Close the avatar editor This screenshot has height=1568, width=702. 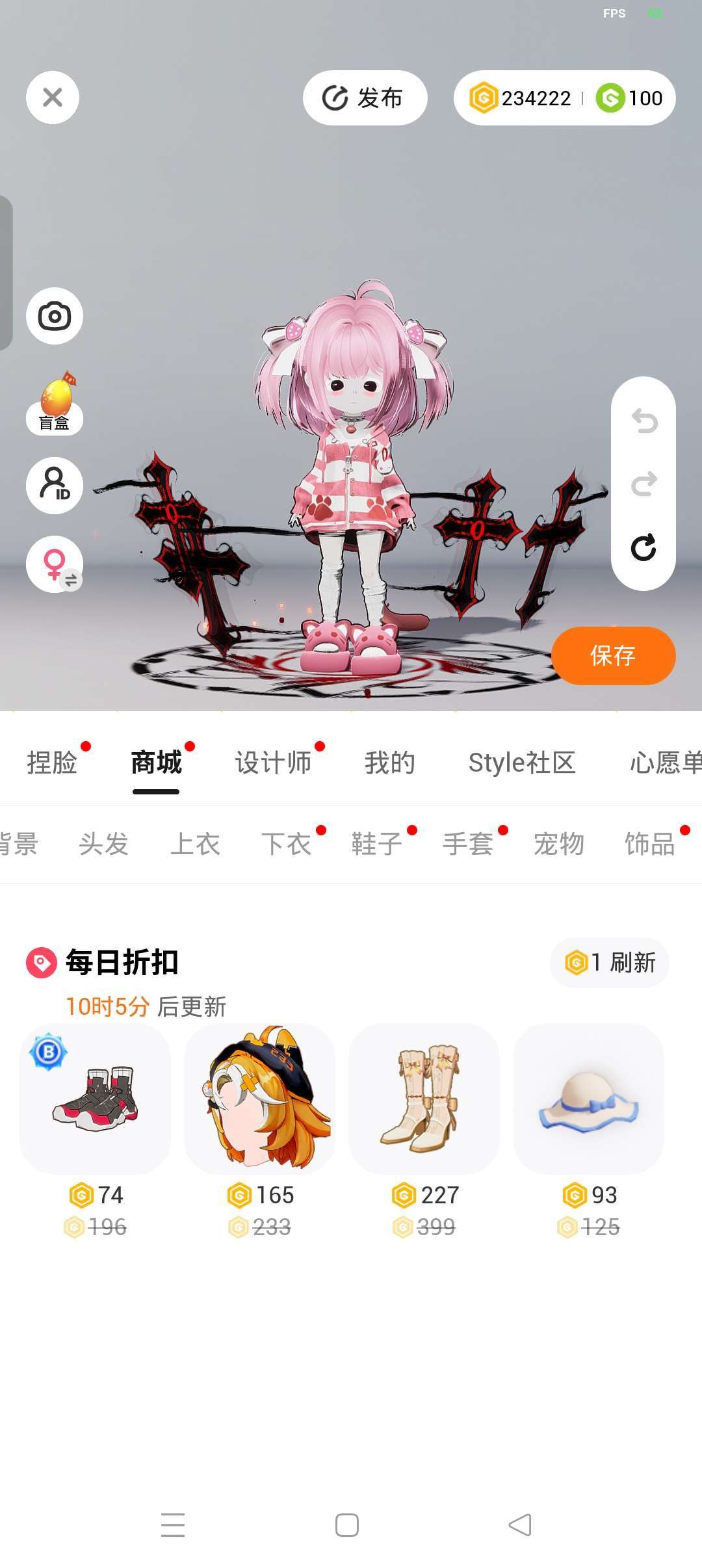pyautogui.click(x=53, y=98)
